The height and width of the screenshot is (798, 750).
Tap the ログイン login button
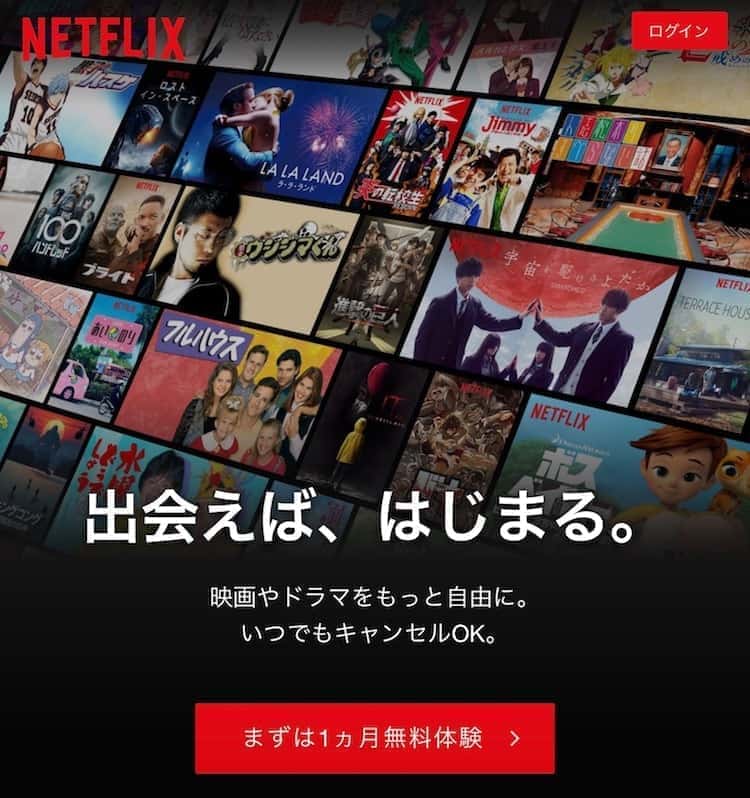(x=679, y=31)
